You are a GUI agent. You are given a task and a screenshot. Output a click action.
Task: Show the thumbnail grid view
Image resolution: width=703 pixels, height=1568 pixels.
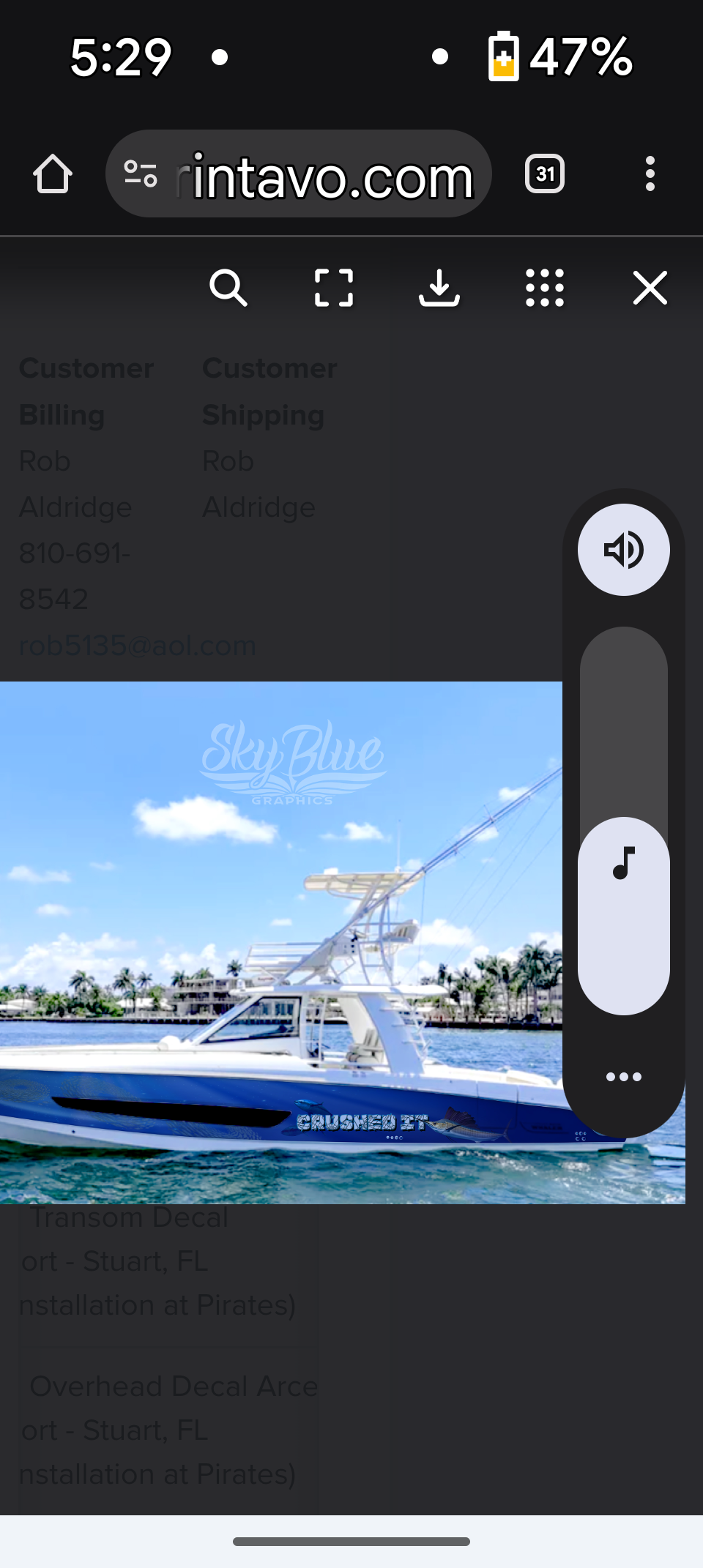[545, 288]
